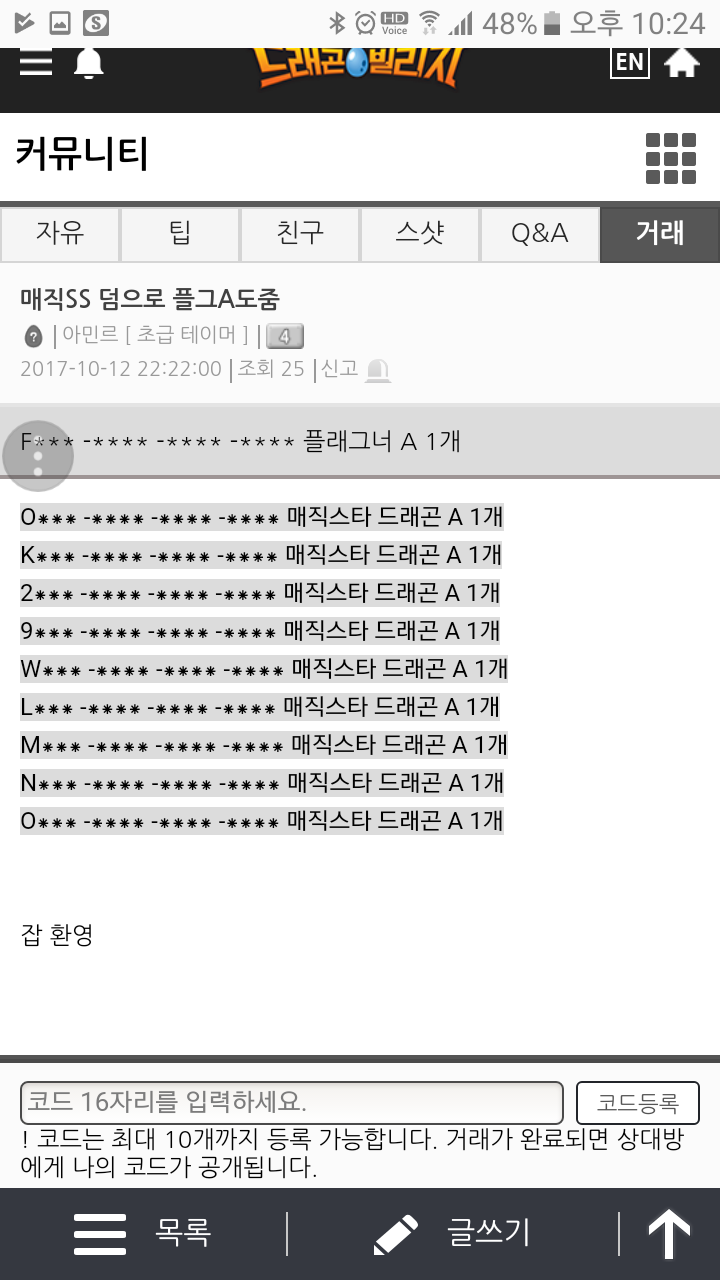Open the hamburger menu

(x=36, y=62)
